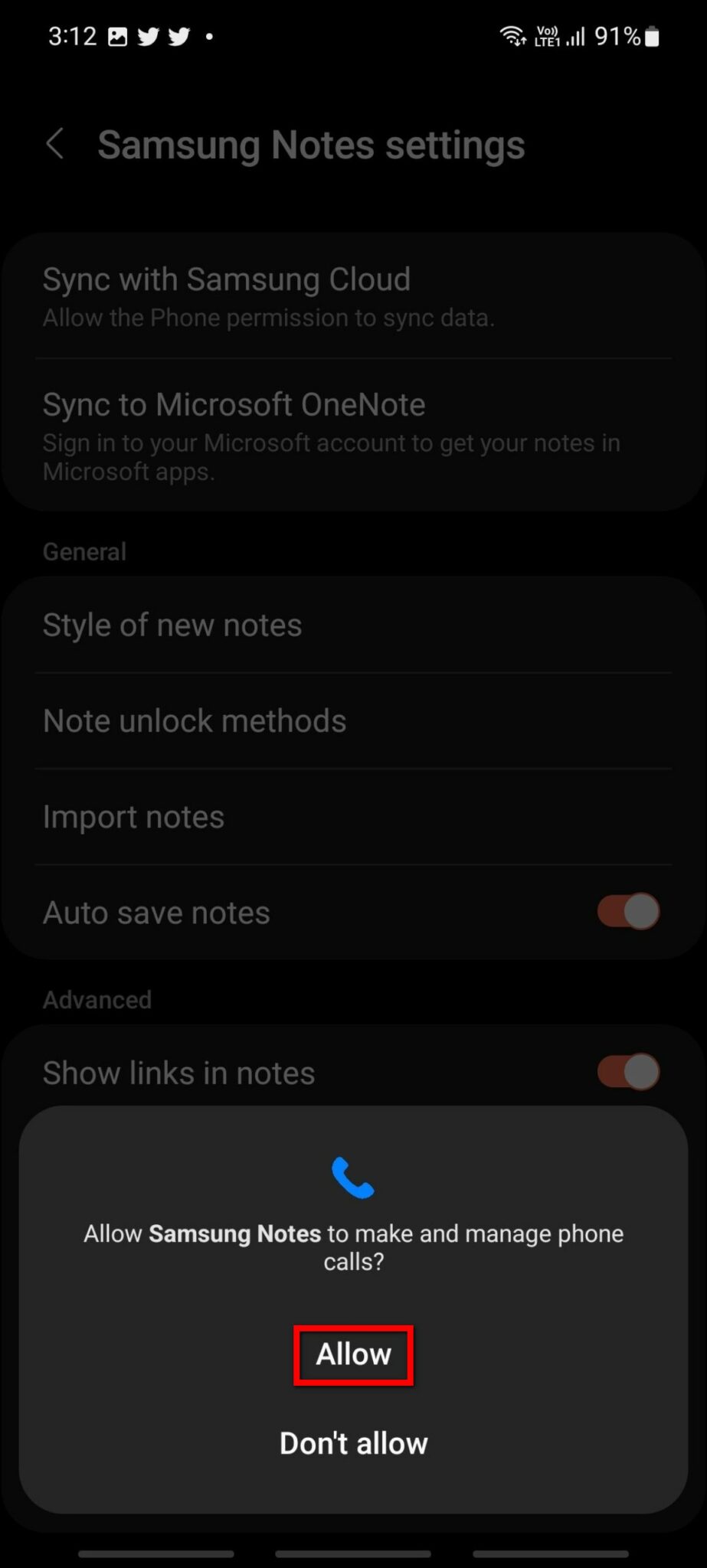Image resolution: width=707 pixels, height=1568 pixels.
Task: Open the Twitter notification icon
Action: click(147, 36)
